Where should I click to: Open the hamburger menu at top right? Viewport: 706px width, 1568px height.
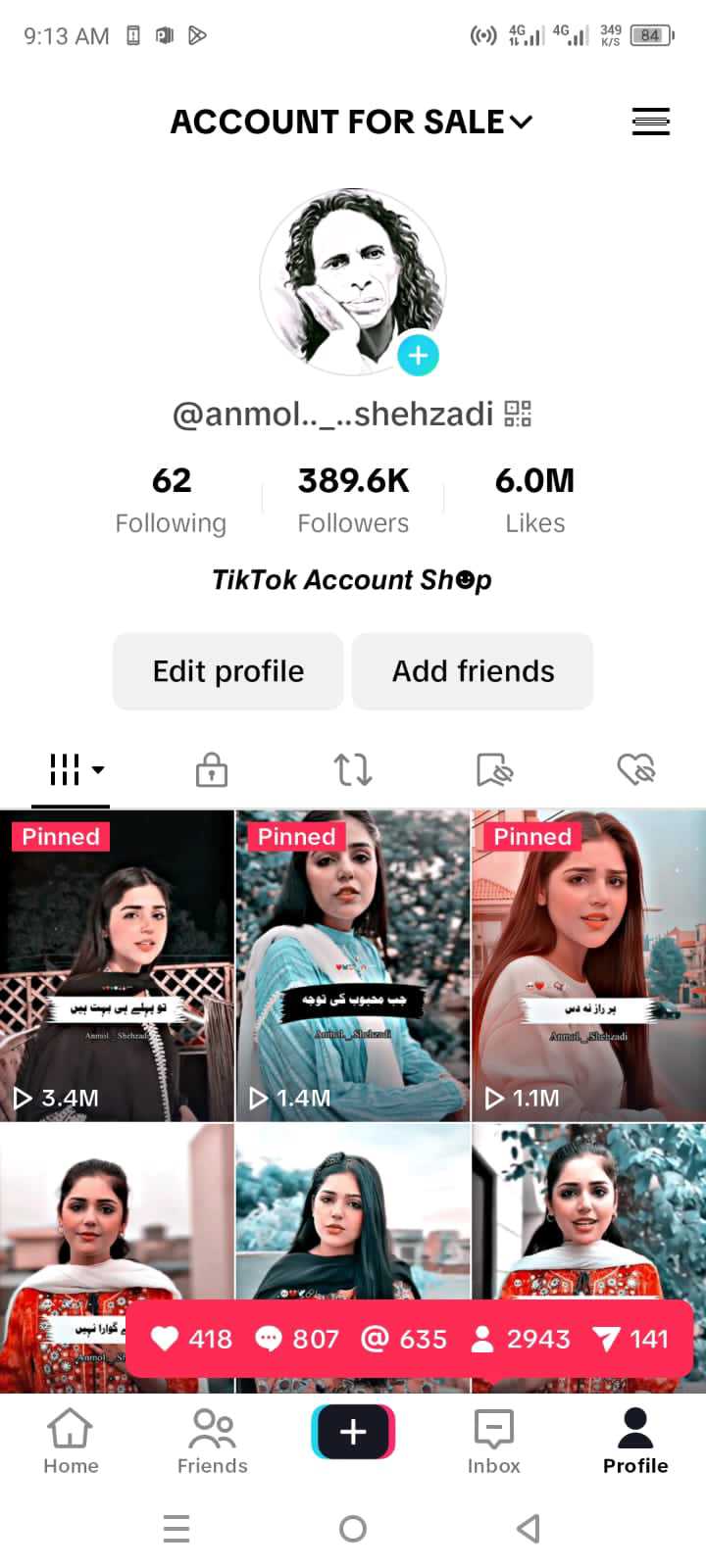pos(651,122)
